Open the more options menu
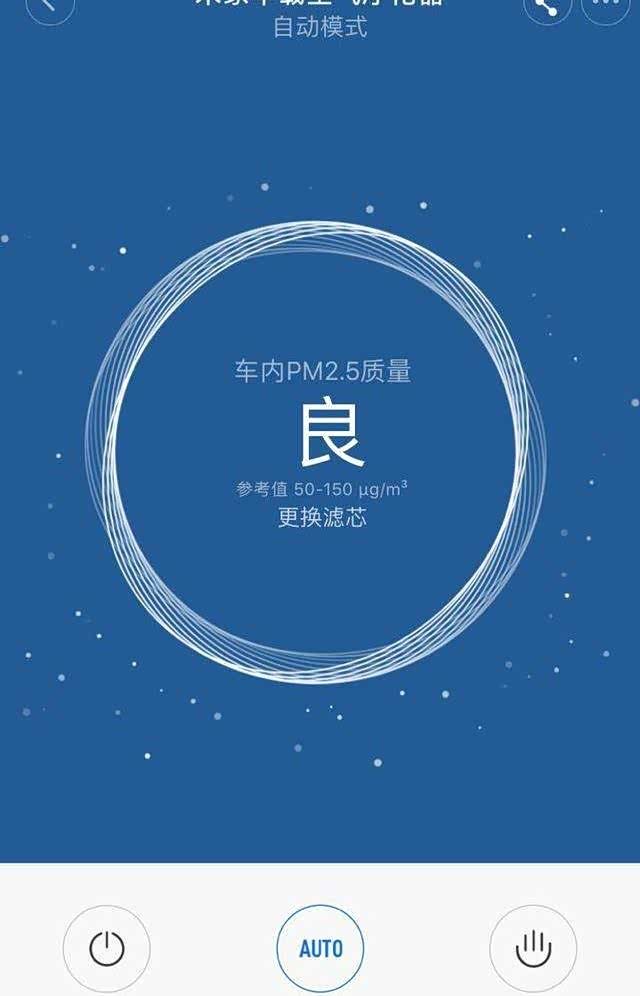640x996 pixels. point(605,6)
